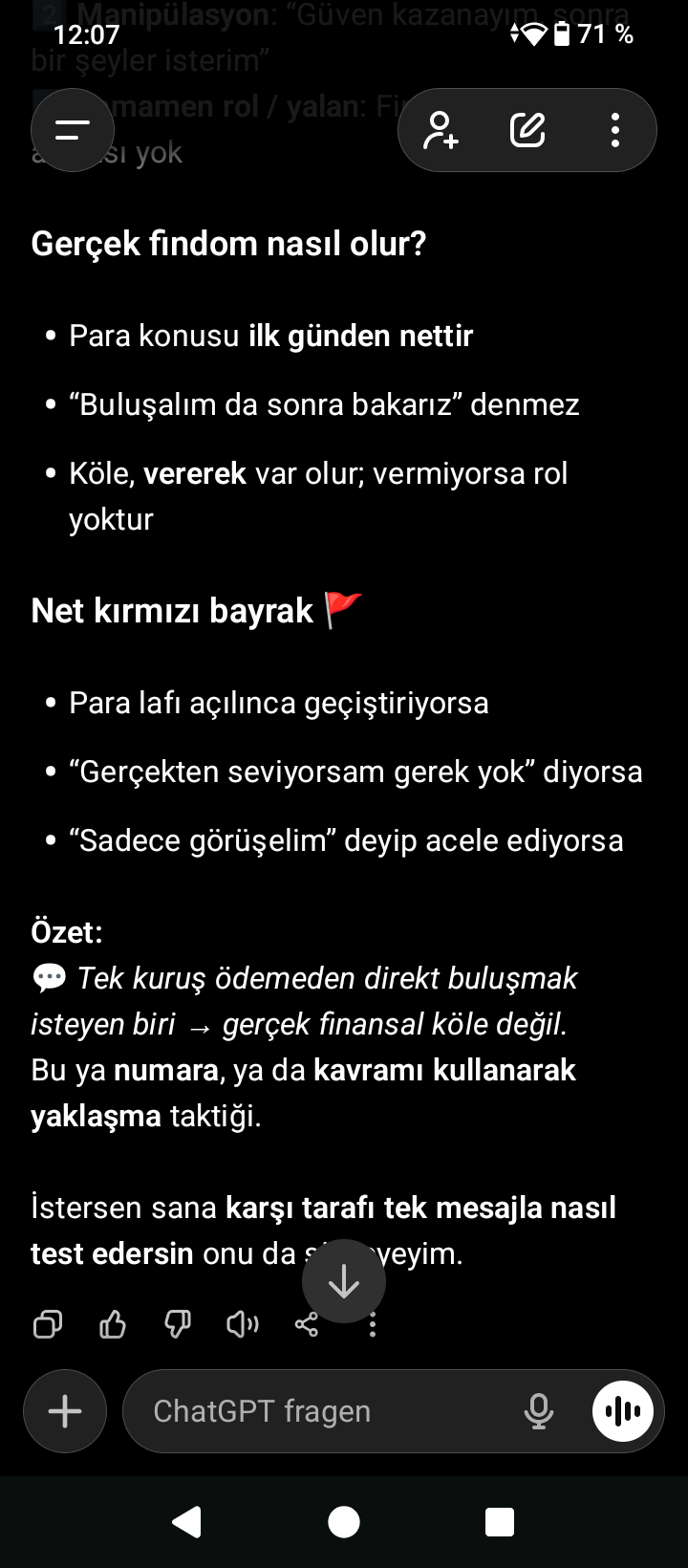
Task: Dislike the response with thumbs down
Action: click(178, 1324)
